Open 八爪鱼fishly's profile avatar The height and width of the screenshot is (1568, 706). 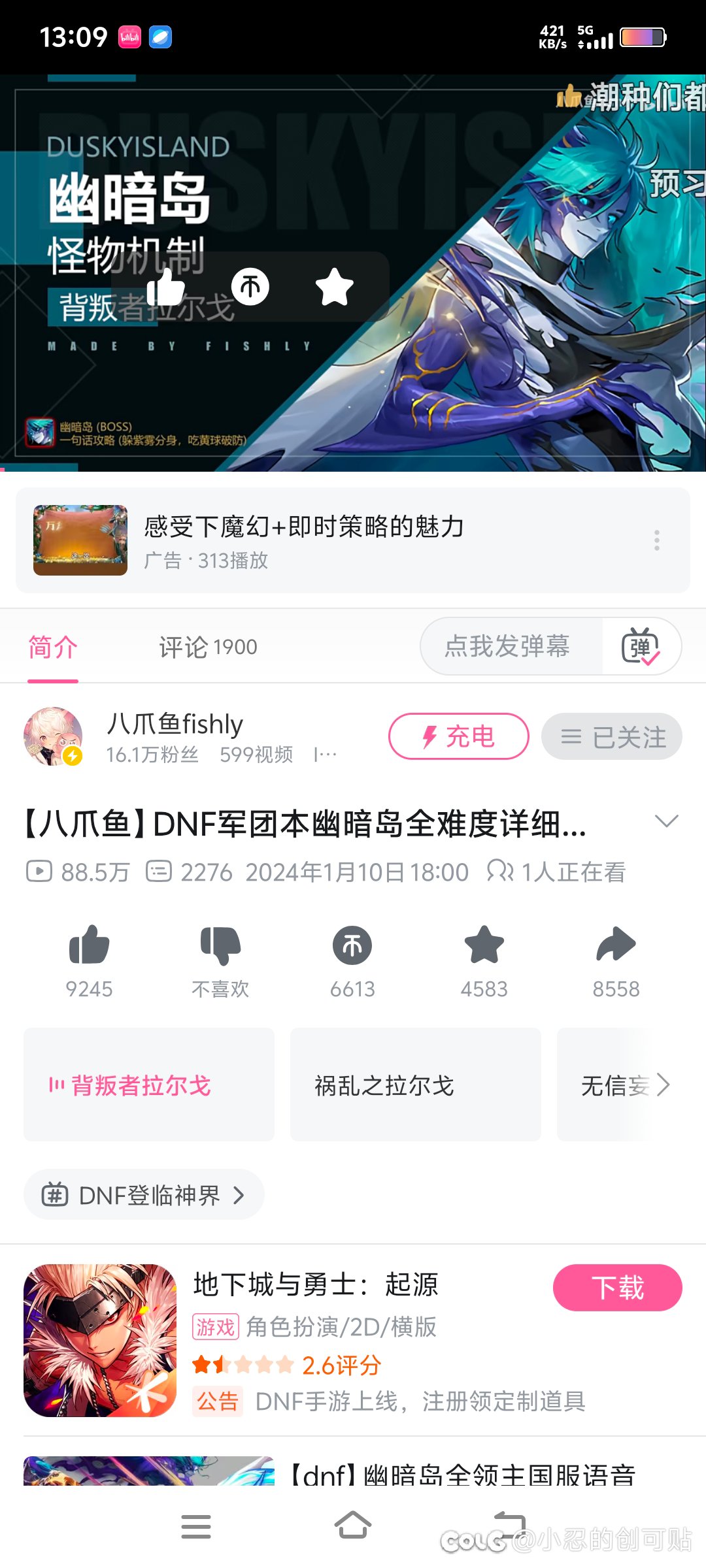pyautogui.click(x=53, y=736)
